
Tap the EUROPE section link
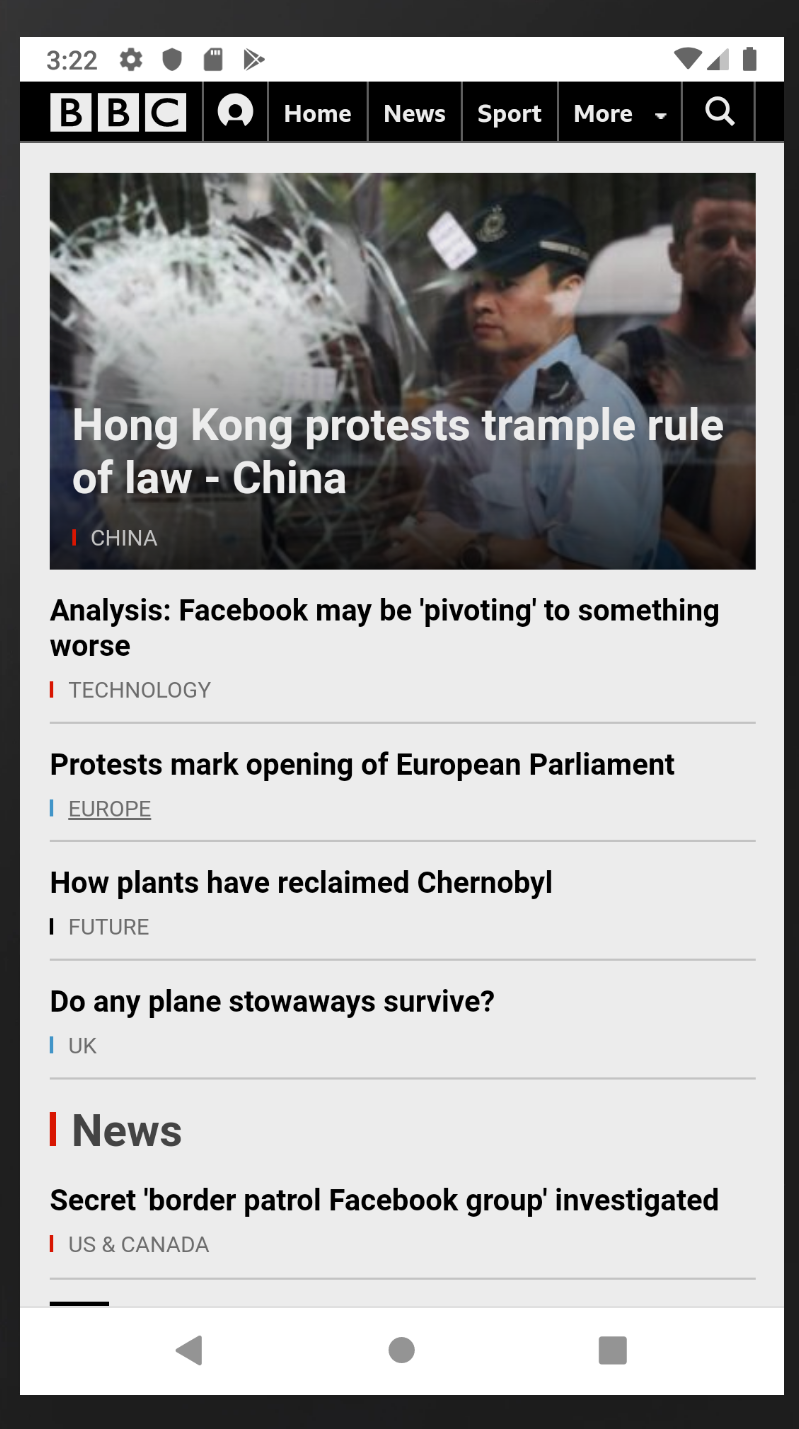click(109, 809)
